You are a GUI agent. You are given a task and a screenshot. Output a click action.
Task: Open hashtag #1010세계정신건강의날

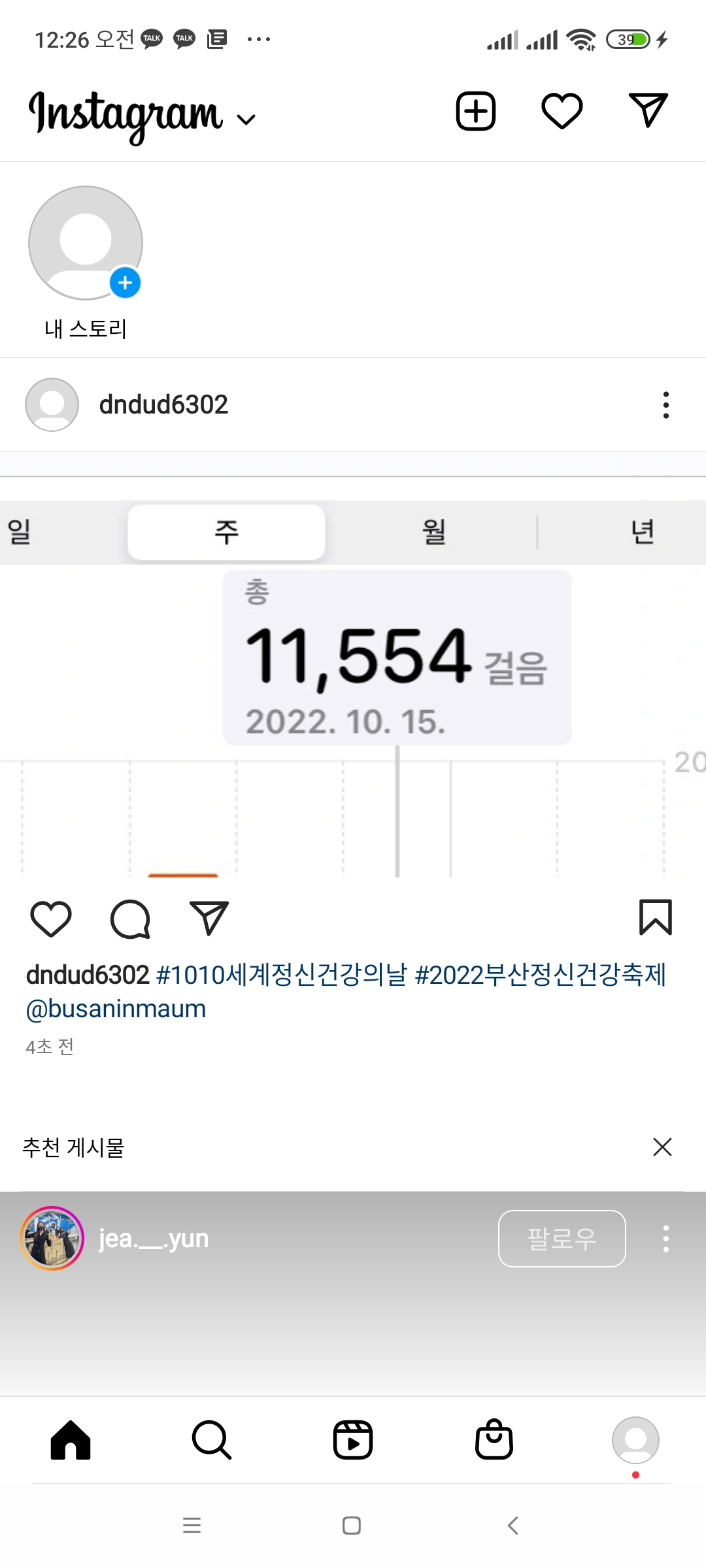pos(281,975)
